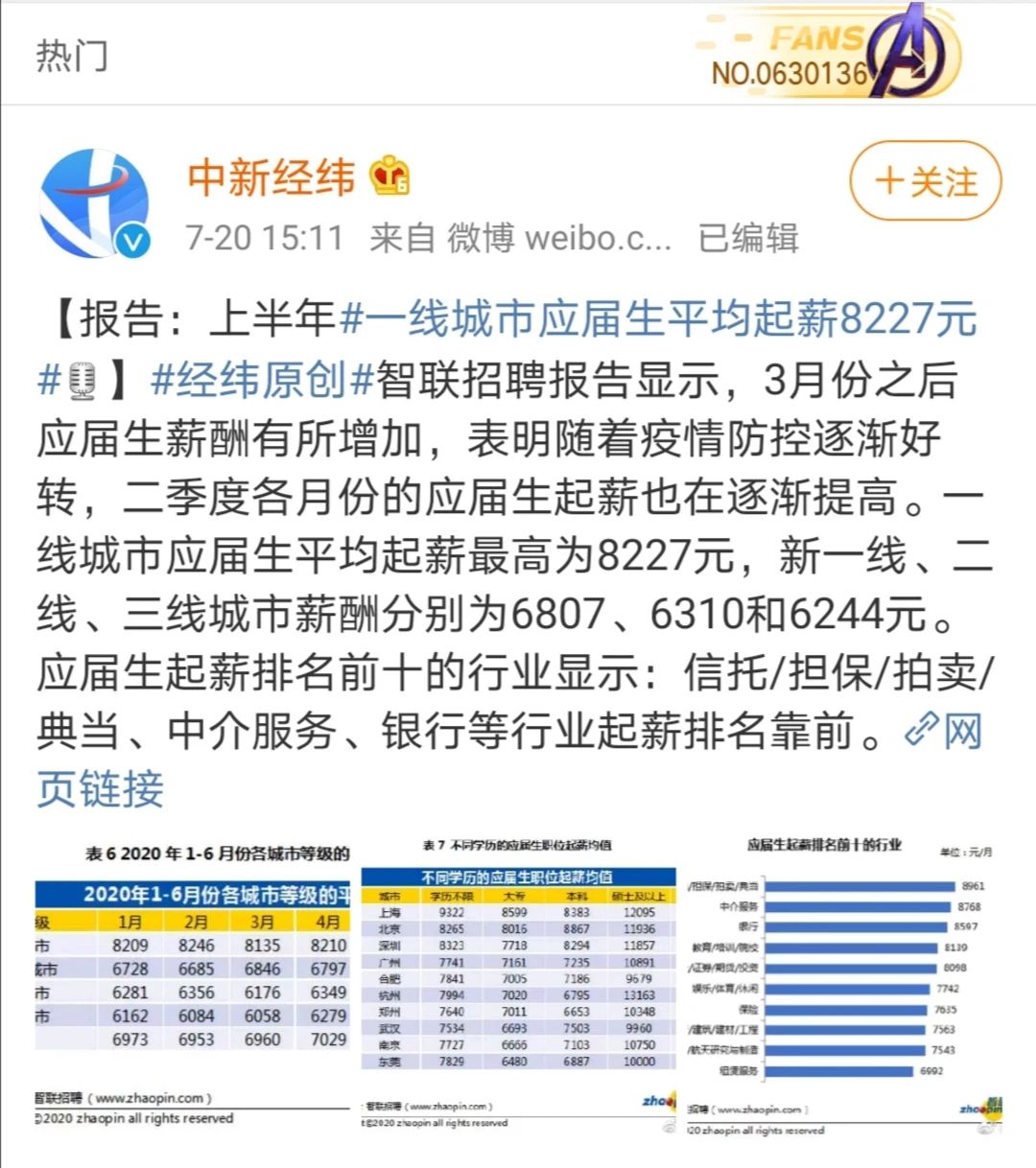1036x1168 pixels.
Task: Open the 中新经纬 profile avatar
Action: coord(95,203)
